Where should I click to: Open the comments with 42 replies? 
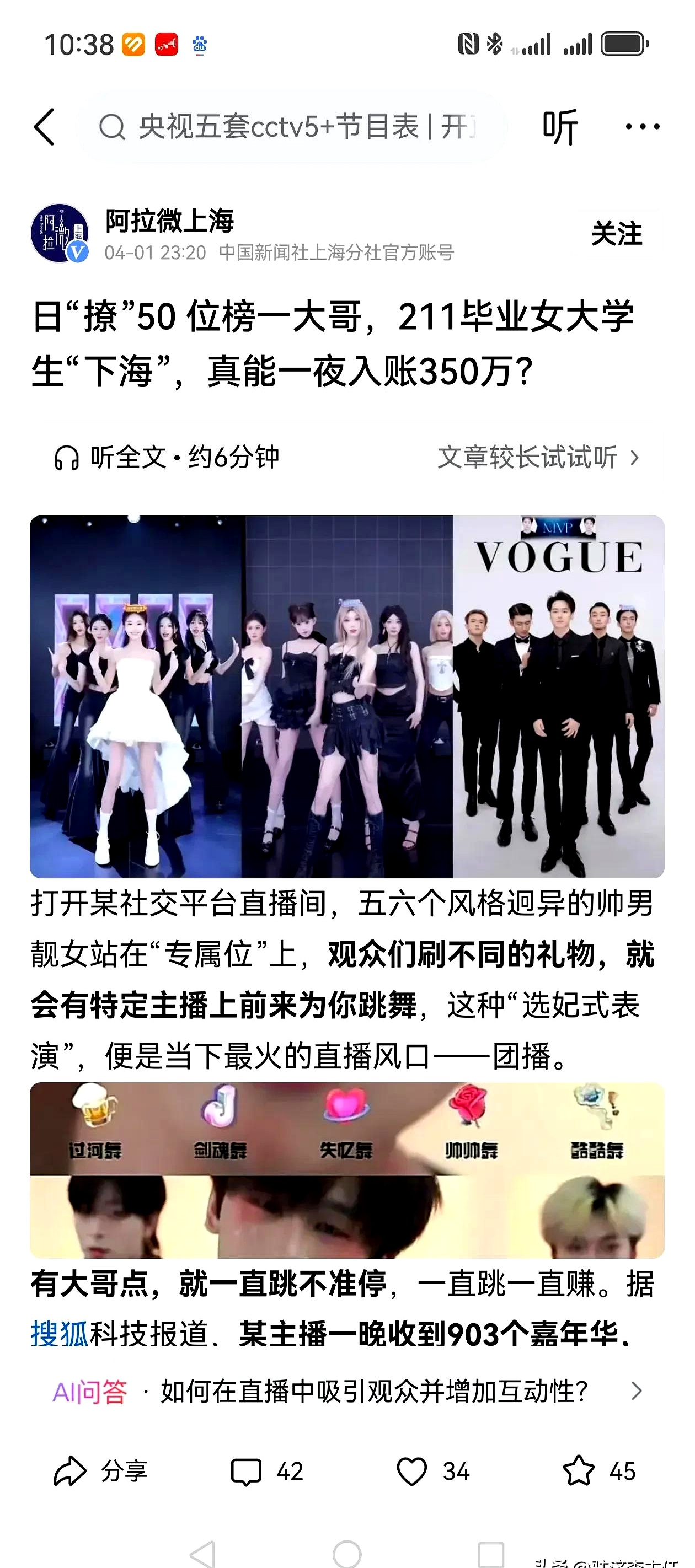(267, 1471)
